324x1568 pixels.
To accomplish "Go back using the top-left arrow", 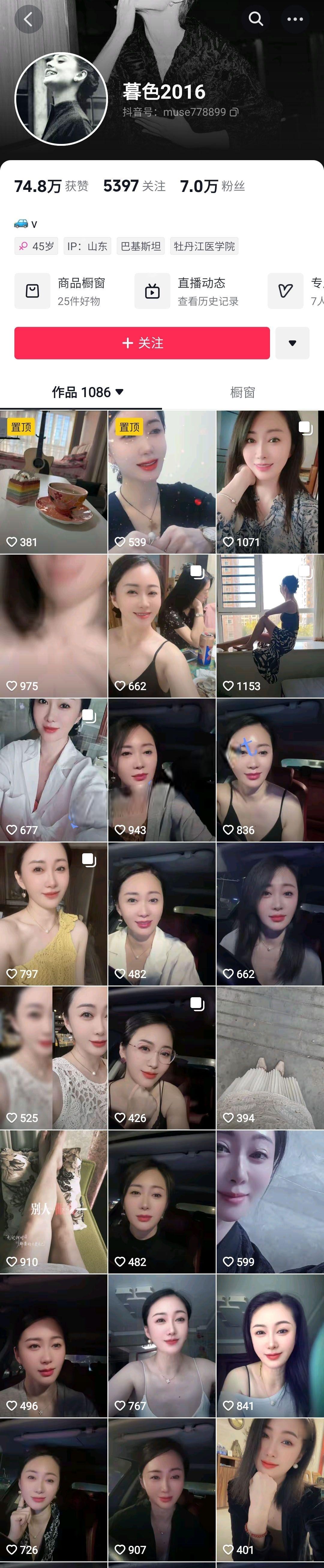I will pos(28,19).
